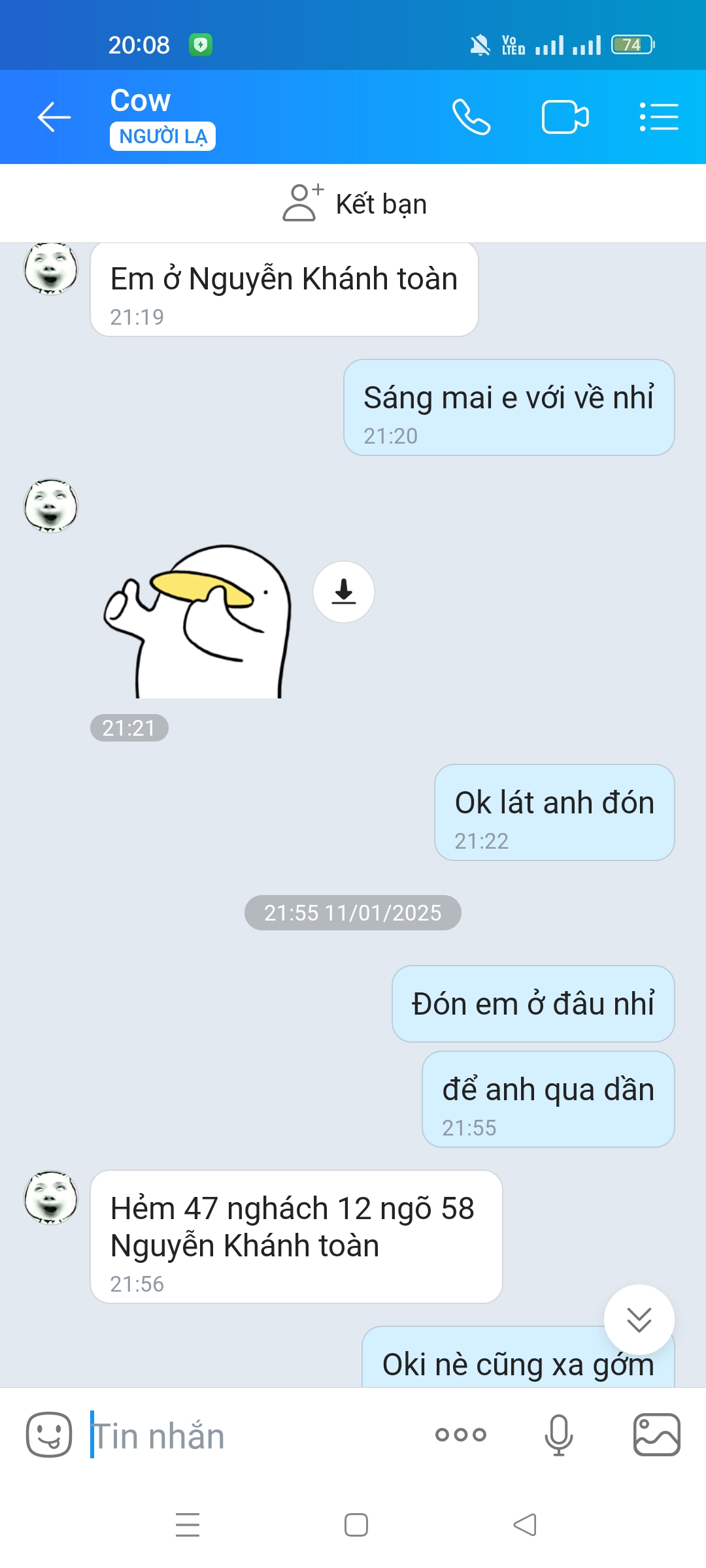706x1568 pixels.
Task: Start a voice call with Cow
Action: pyautogui.click(x=471, y=118)
